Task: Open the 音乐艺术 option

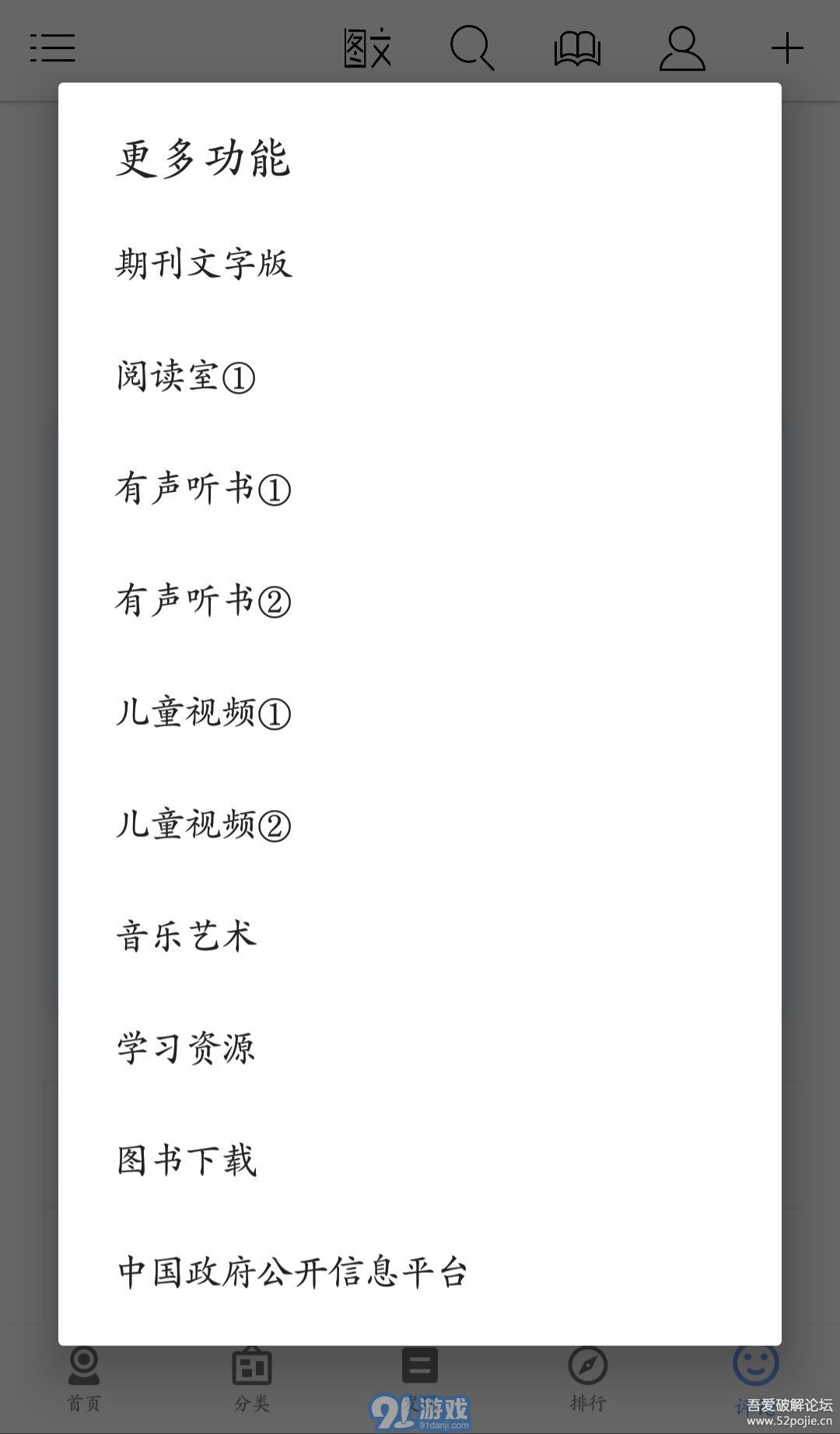Action: tap(184, 937)
